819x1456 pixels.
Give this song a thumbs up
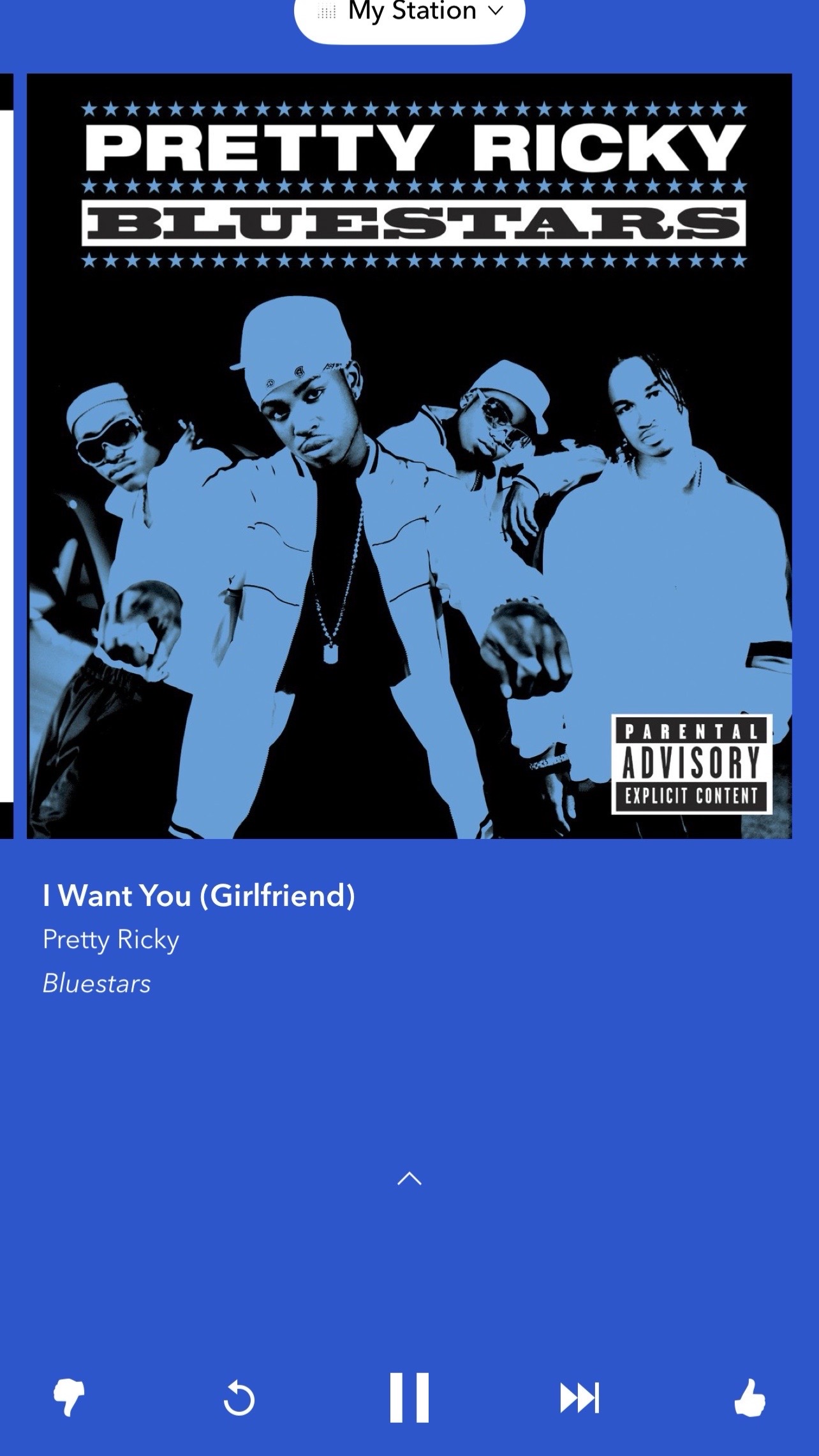[749, 1397]
